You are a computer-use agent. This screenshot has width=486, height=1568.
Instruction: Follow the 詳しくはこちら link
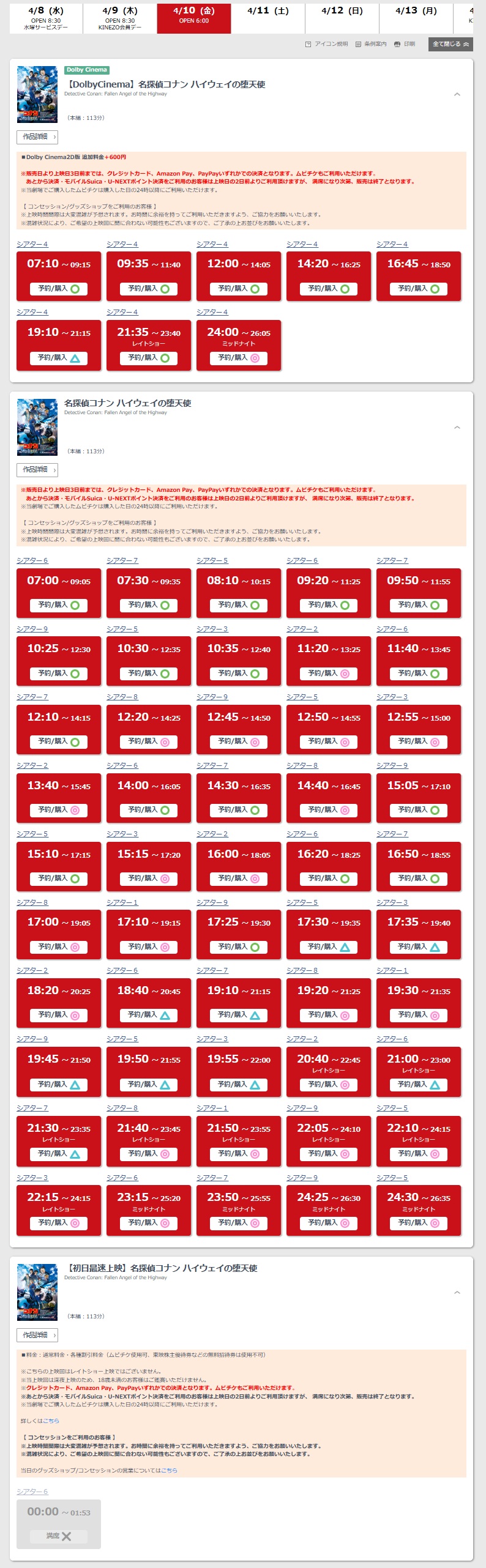click(x=51, y=1421)
